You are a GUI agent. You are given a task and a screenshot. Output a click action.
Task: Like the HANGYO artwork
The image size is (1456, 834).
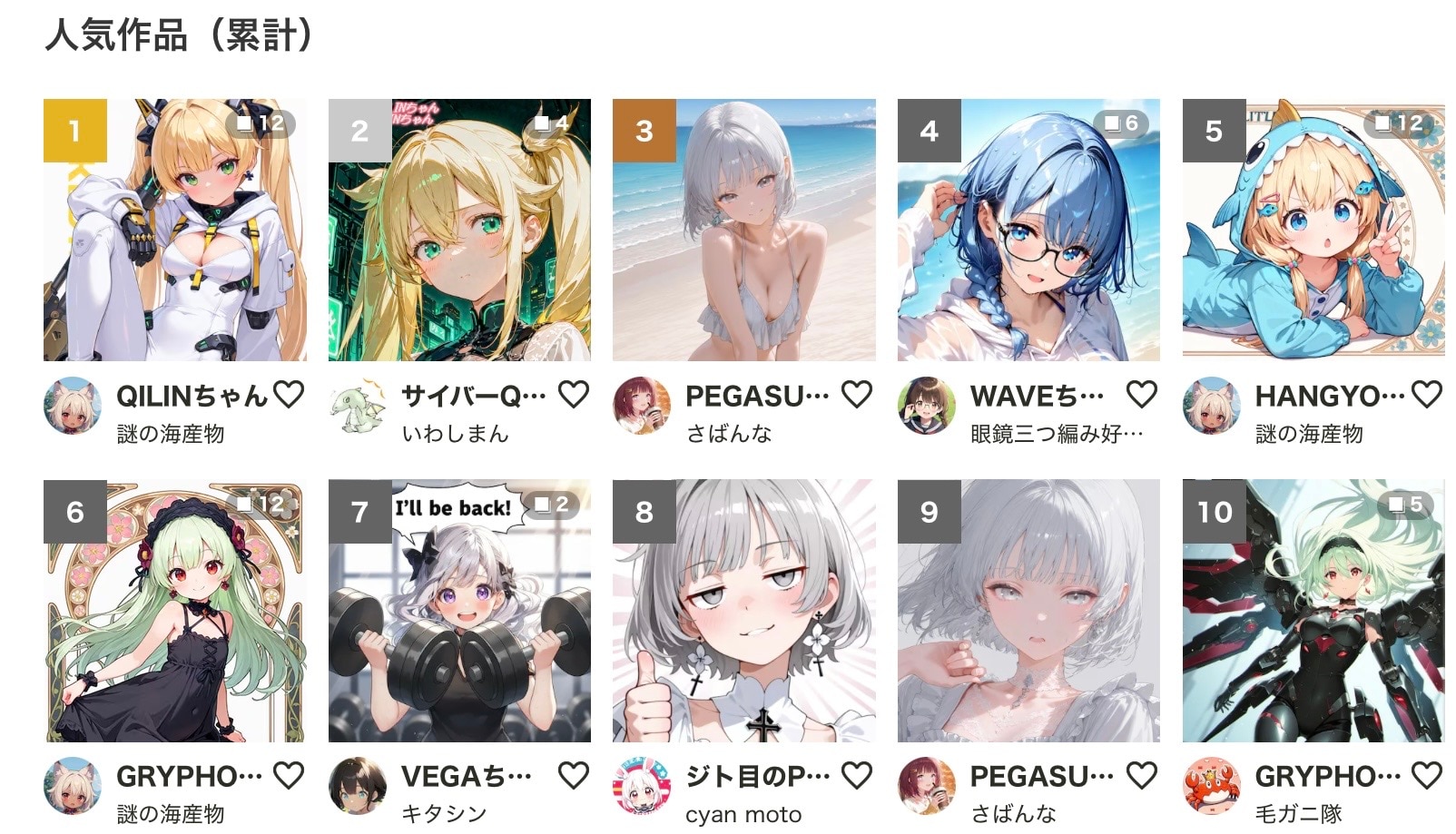pos(1427,395)
